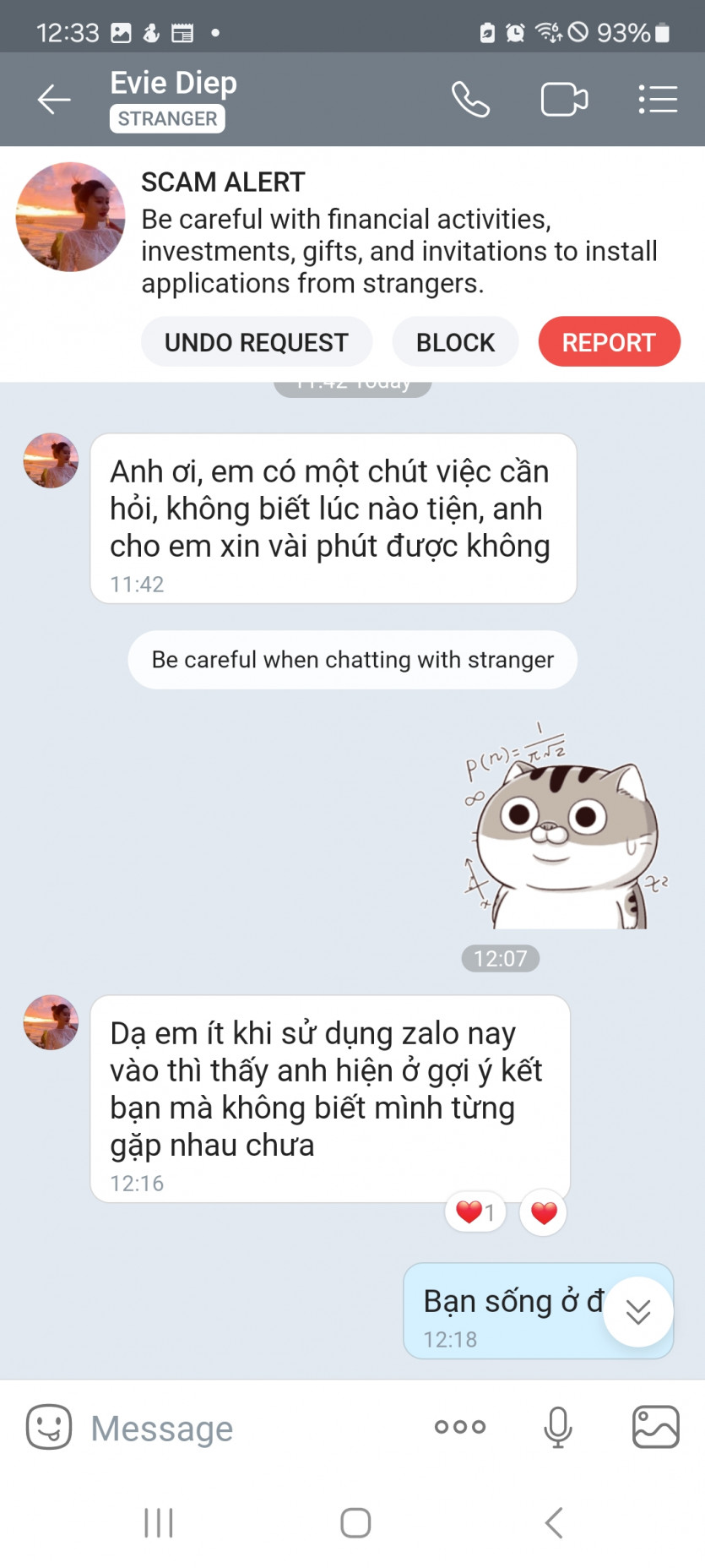Go back from Evie Diep chat
This screenshot has height=1568, width=705.
pyautogui.click(x=53, y=100)
